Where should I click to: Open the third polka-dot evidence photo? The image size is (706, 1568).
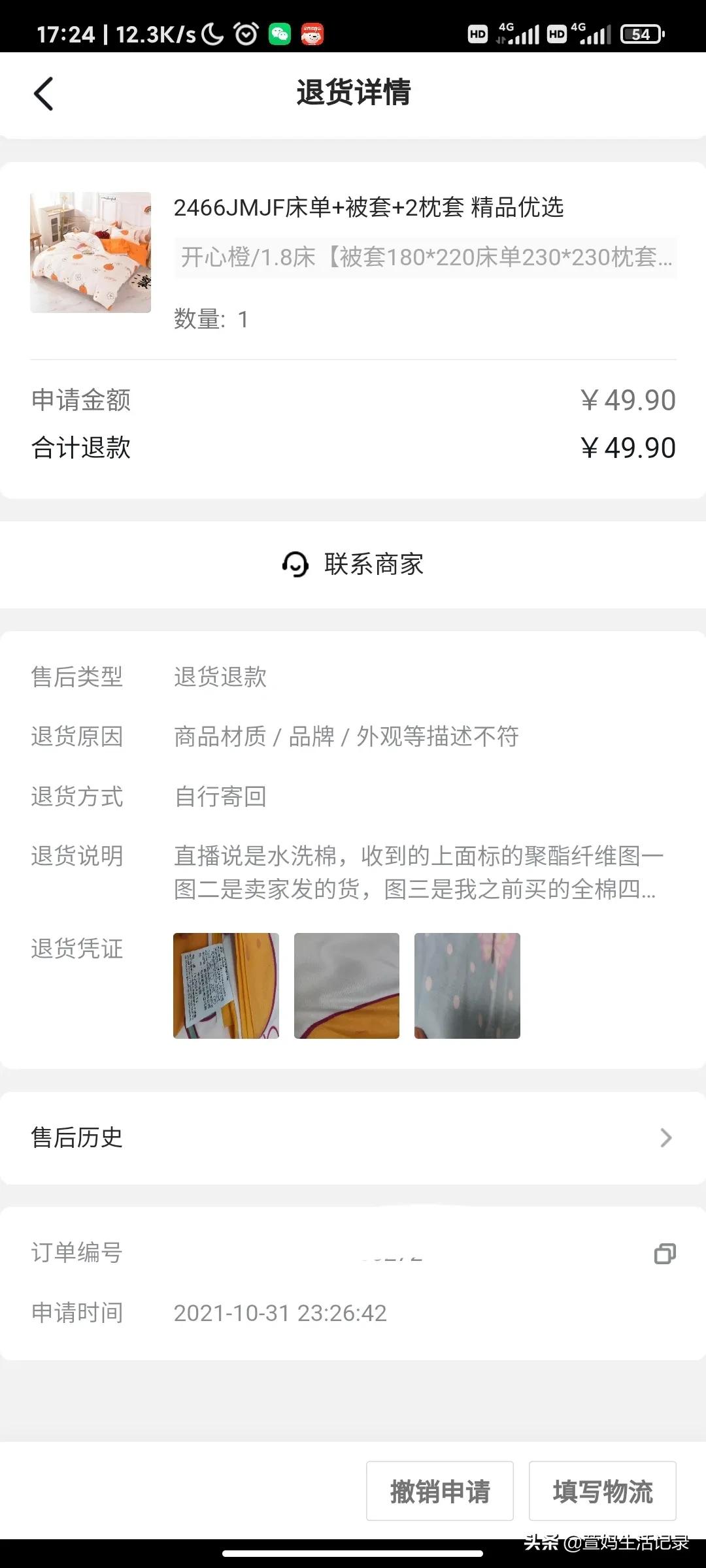[467, 985]
